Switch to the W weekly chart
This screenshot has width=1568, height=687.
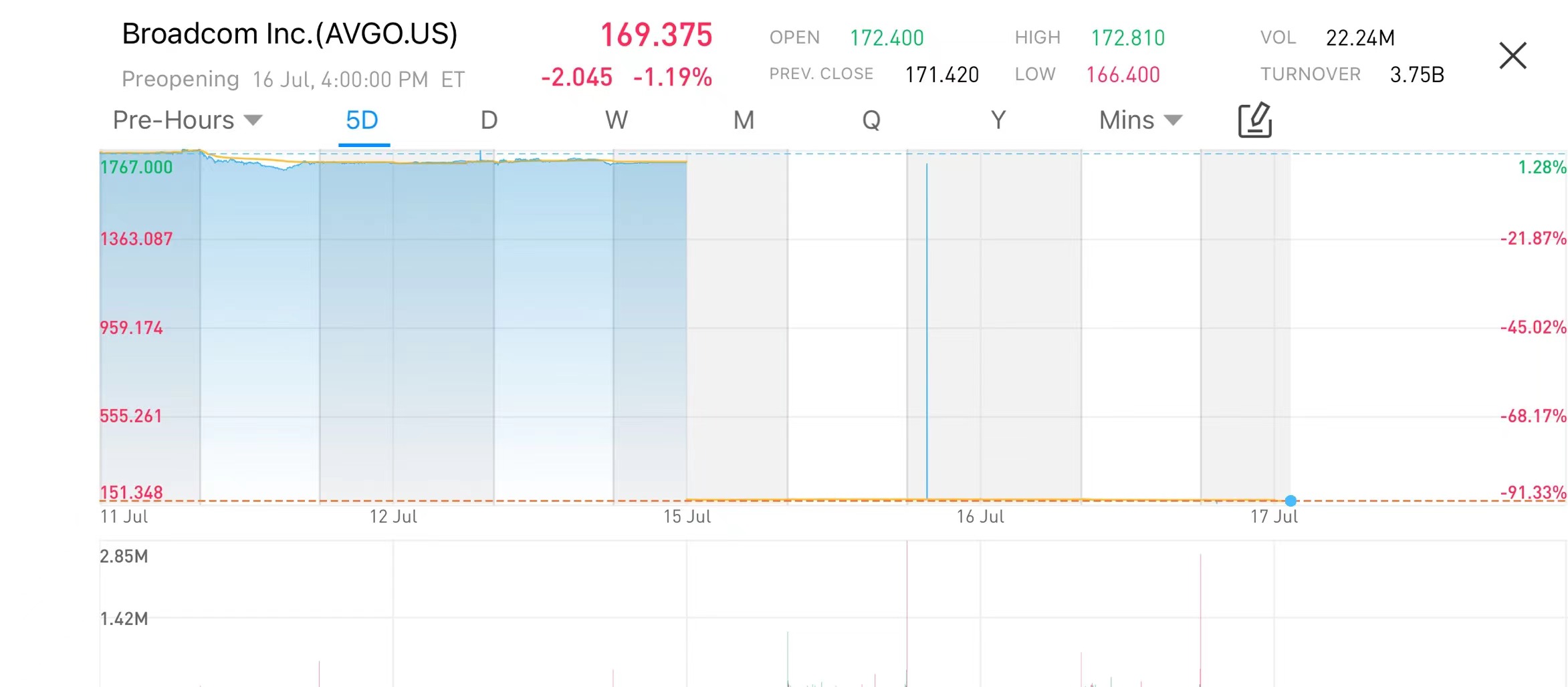(x=616, y=120)
